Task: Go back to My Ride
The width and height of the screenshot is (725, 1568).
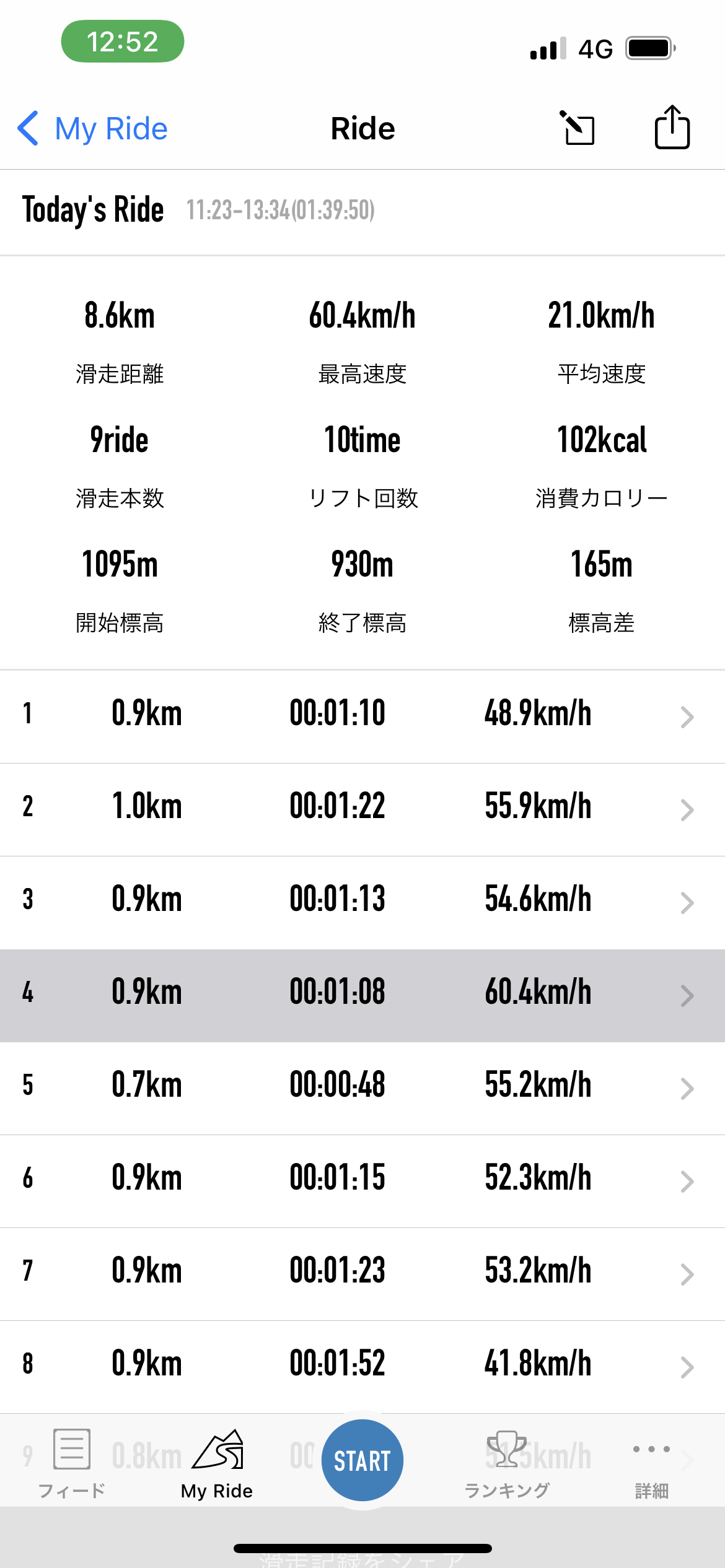Action: [93, 129]
